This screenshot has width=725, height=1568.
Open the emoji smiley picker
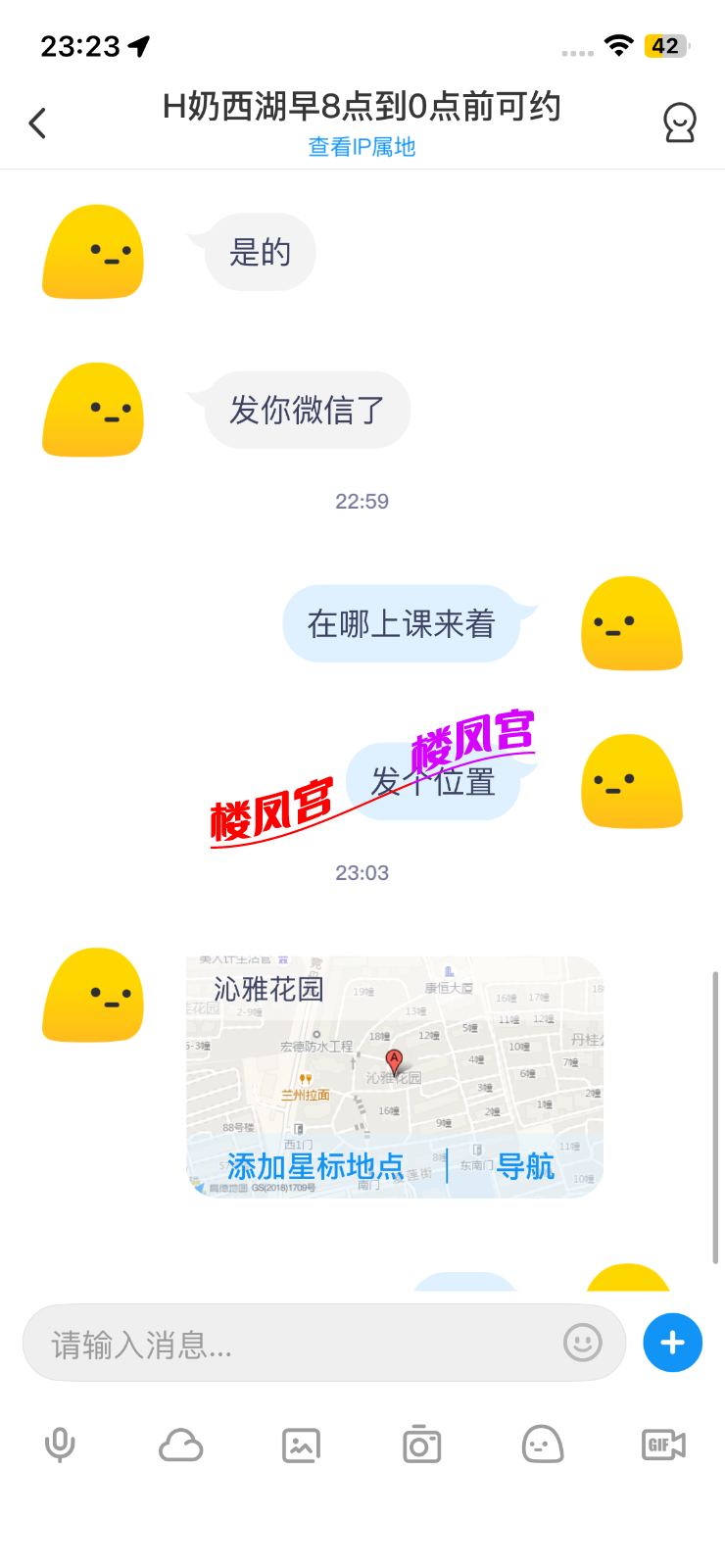point(583,1343)
